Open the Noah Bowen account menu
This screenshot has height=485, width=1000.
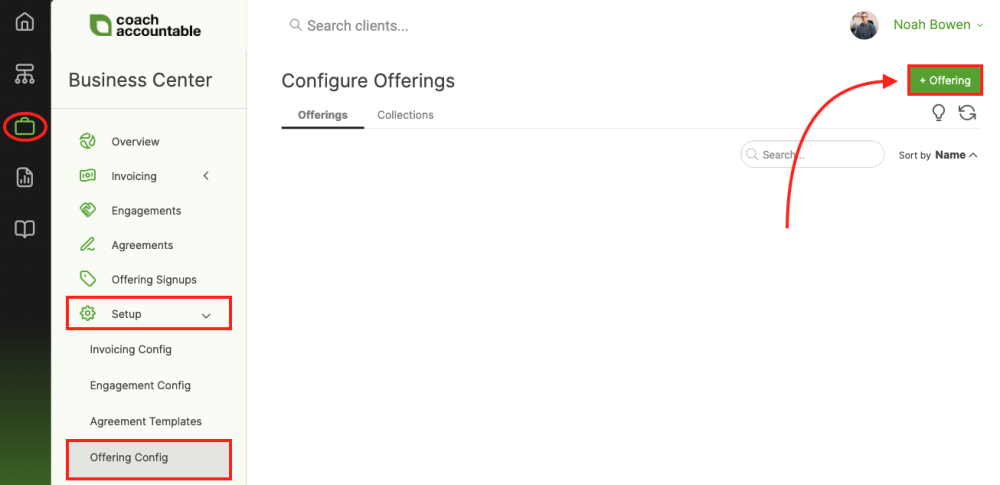tap(930, 25)
